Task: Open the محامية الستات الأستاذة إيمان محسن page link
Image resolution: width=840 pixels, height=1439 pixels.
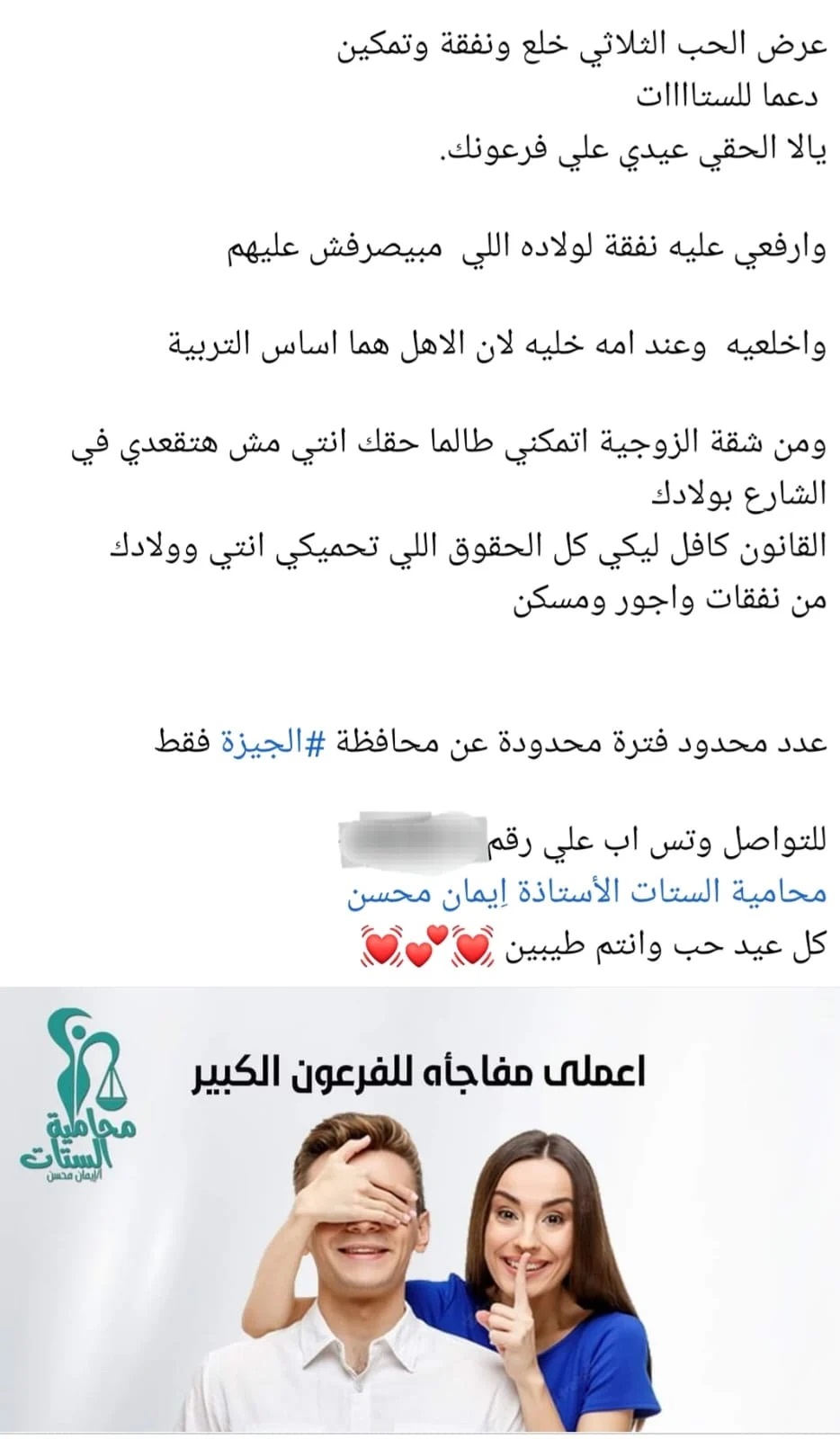Action: (x=586, y=894)
